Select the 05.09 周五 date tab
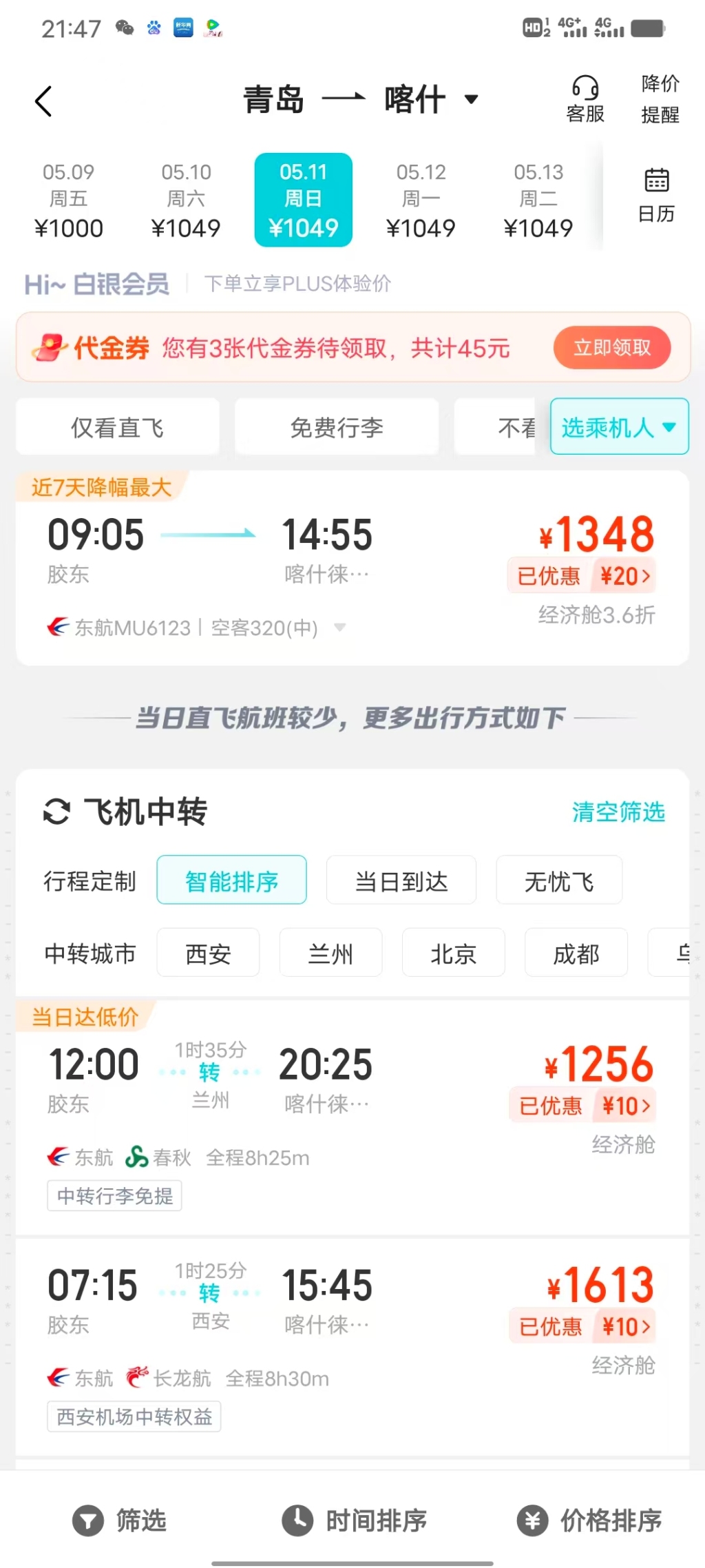705x1568 pixels. (68, 200)
